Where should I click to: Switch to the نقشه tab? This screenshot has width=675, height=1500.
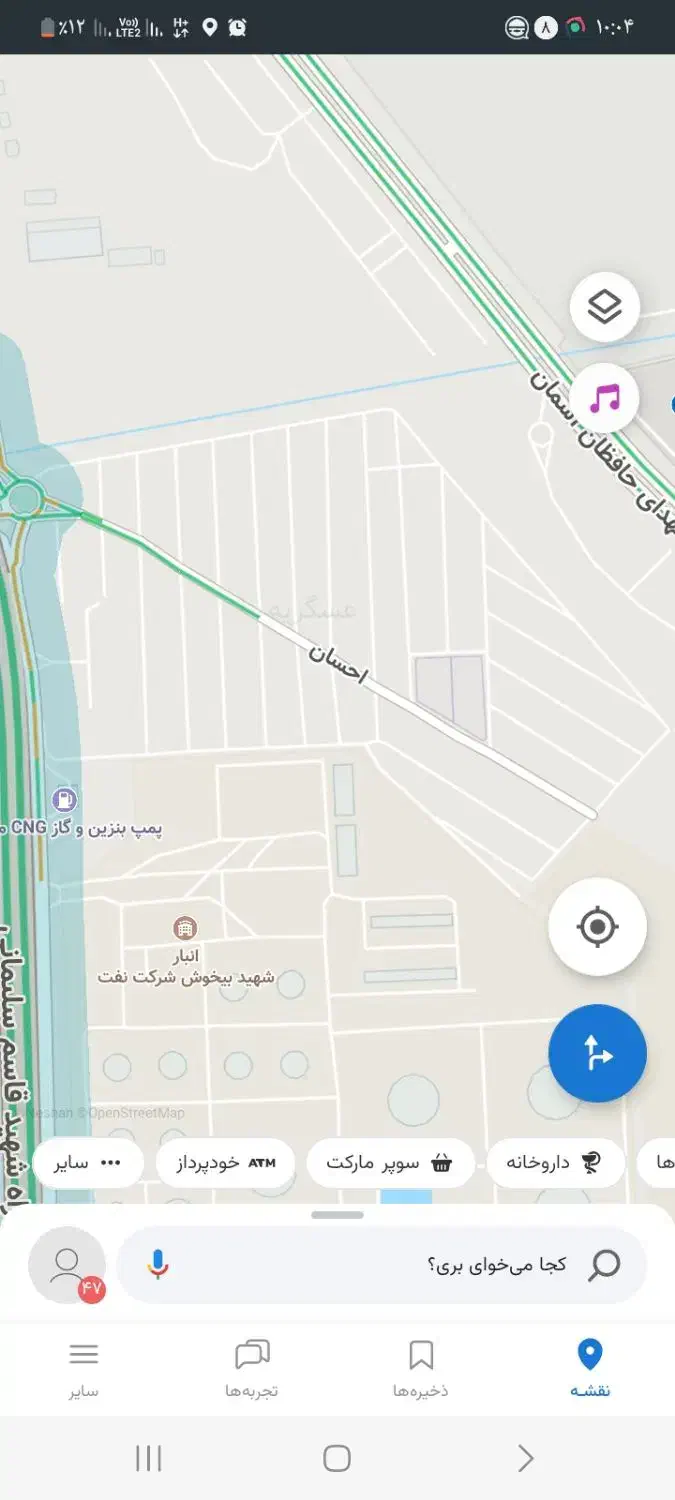590,1369
